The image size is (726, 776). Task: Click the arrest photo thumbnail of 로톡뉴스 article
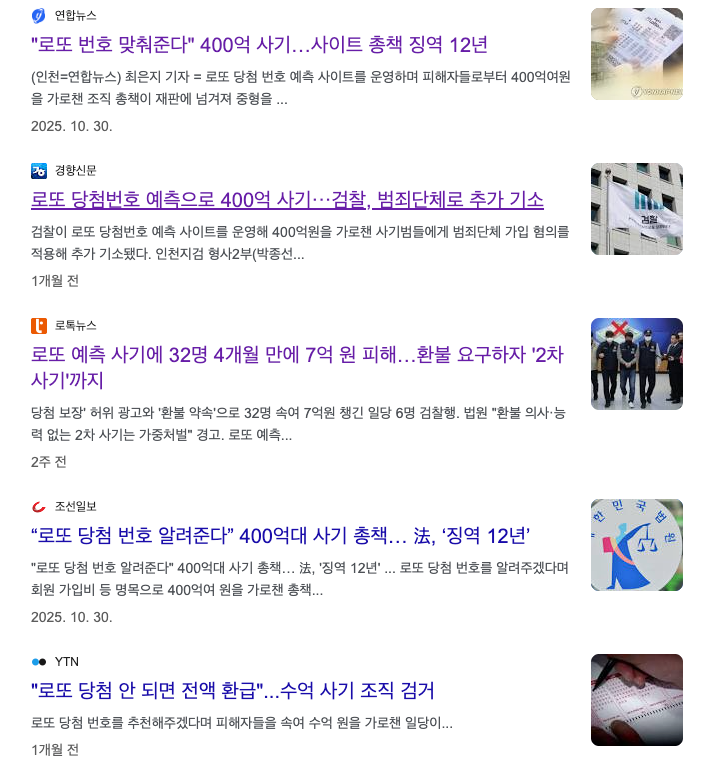click(x=636, y=363)
